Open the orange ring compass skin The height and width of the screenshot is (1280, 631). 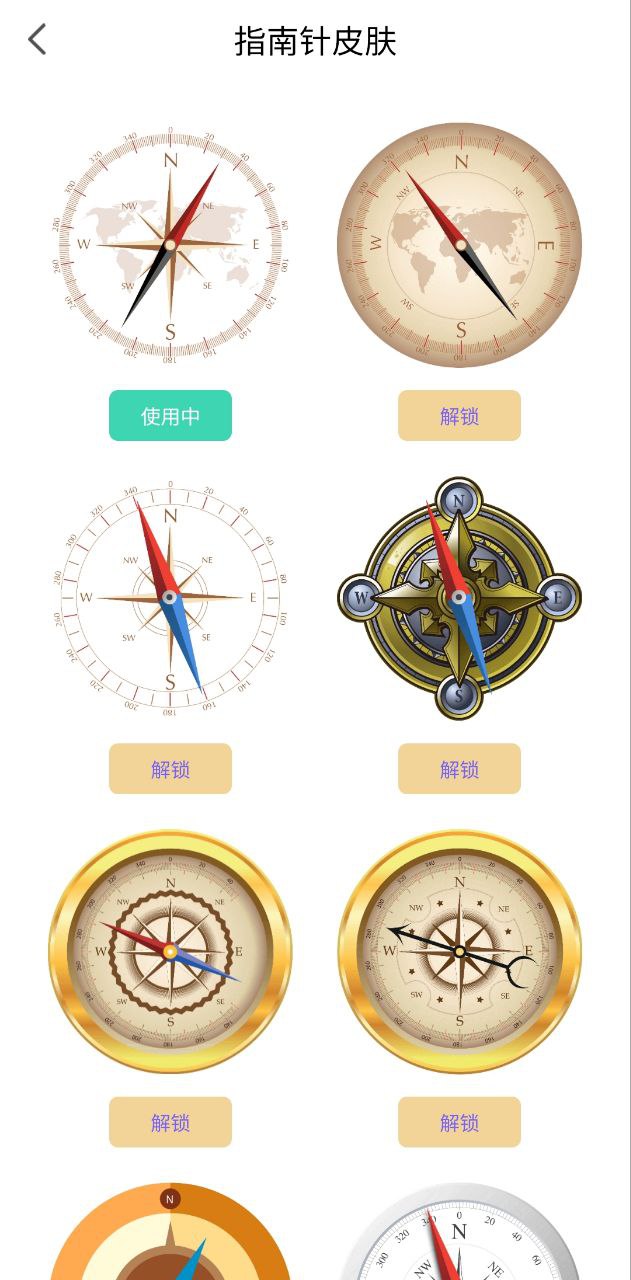coord(170,1235)
